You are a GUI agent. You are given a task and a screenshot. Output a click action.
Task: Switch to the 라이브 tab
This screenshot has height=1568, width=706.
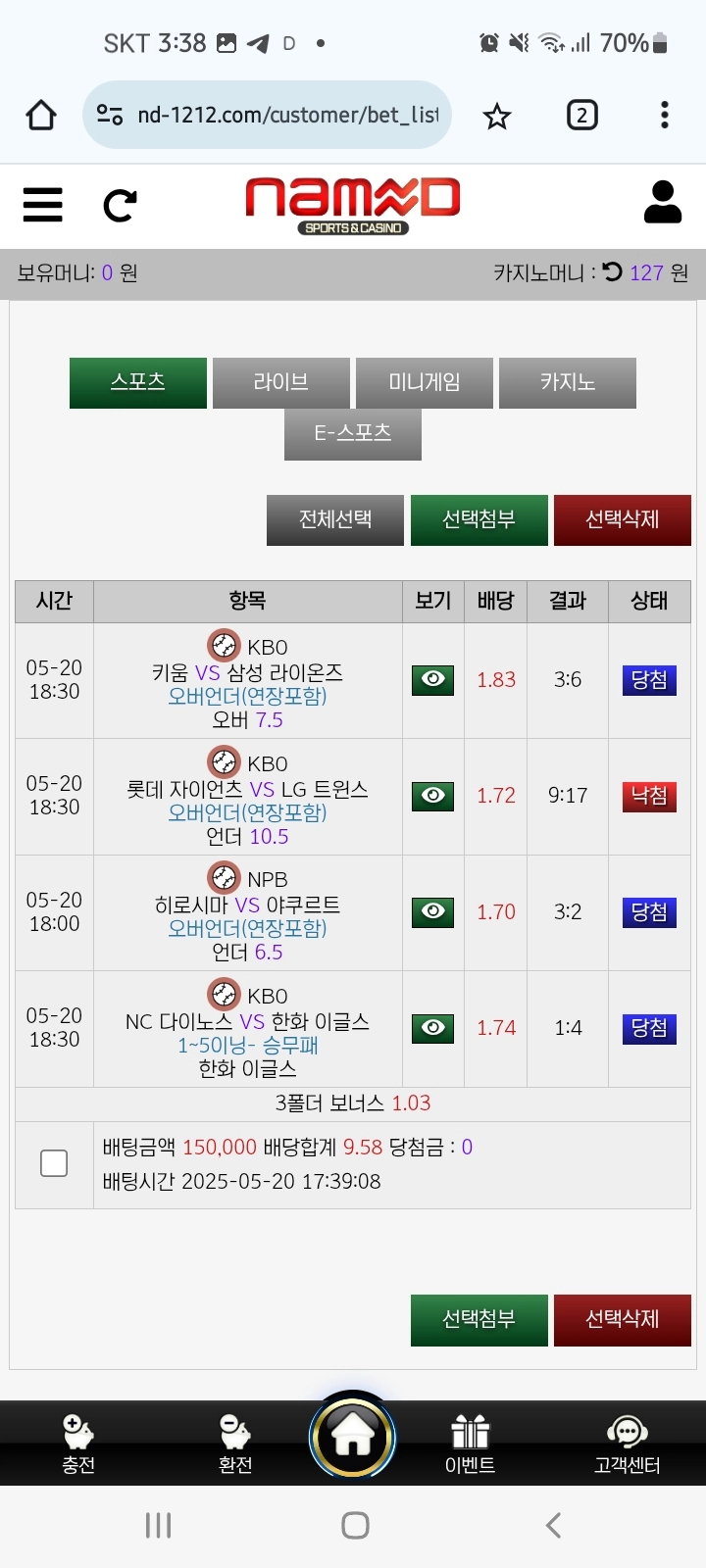pyautogui.click(x=281, y=382)
